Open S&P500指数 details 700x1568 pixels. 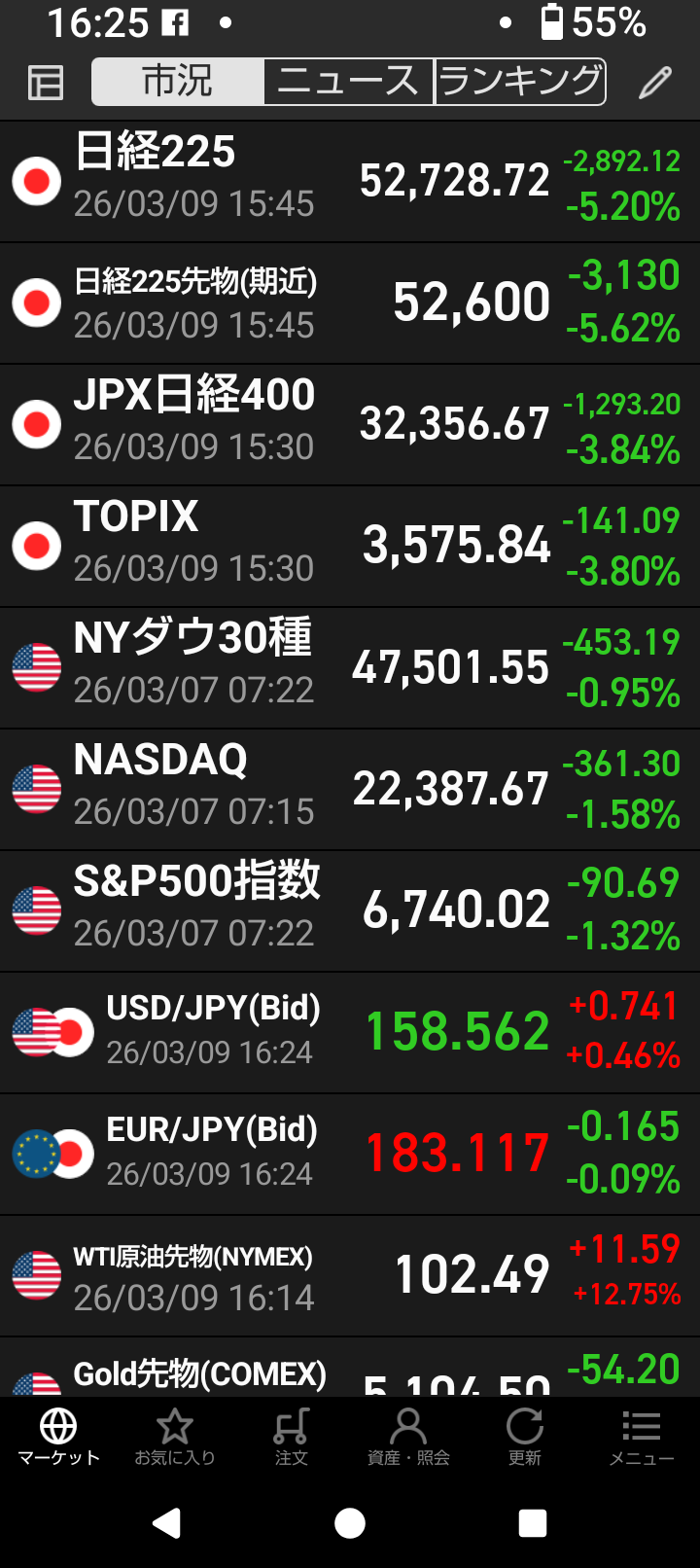(x=350, y=910)
